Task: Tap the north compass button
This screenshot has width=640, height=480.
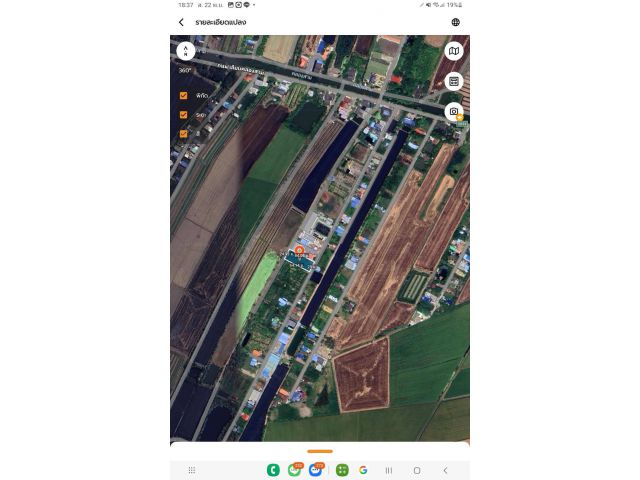Action: tap(185, 51)
